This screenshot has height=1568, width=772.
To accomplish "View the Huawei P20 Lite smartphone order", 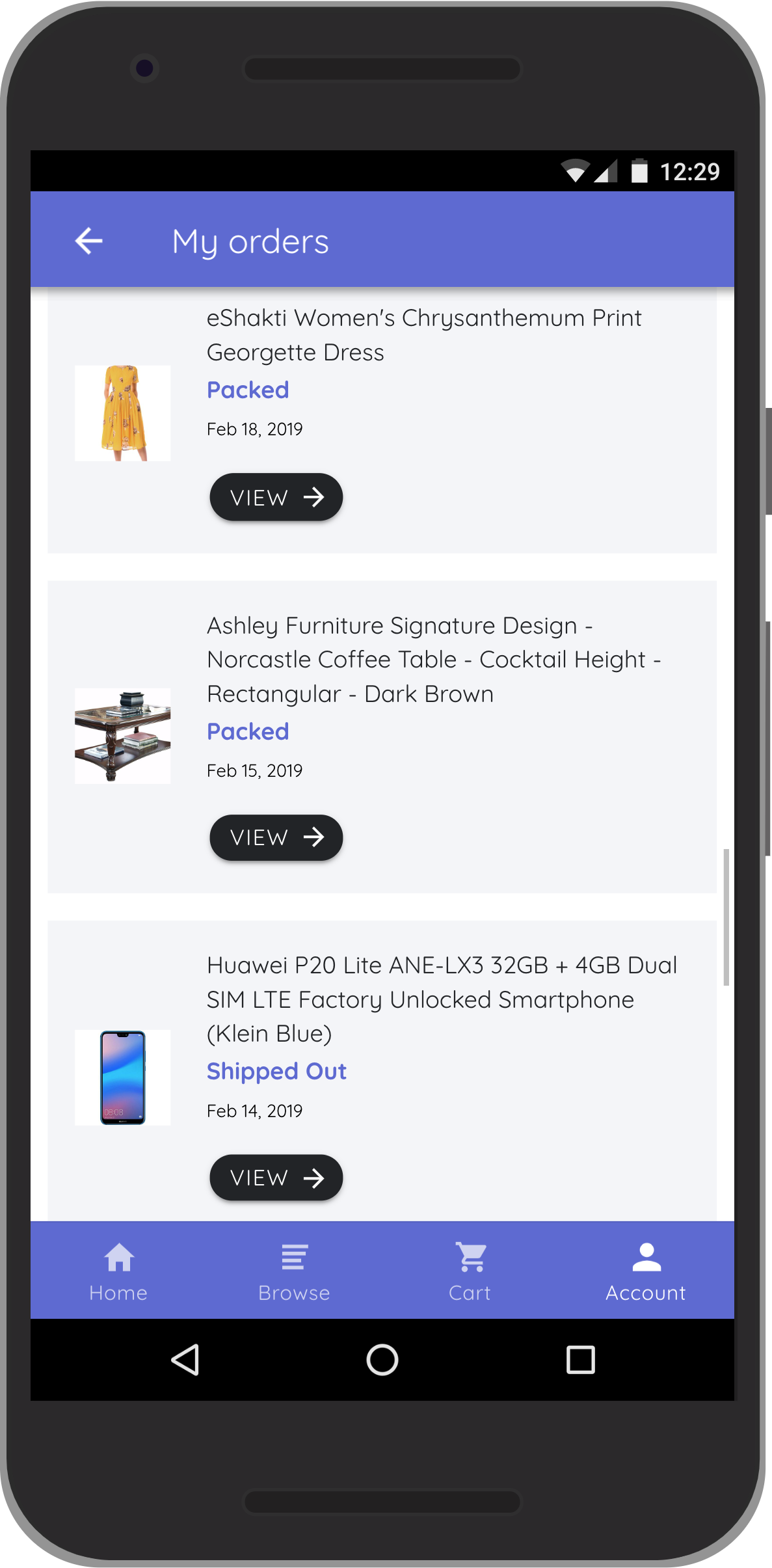I will coord(276,1178).
